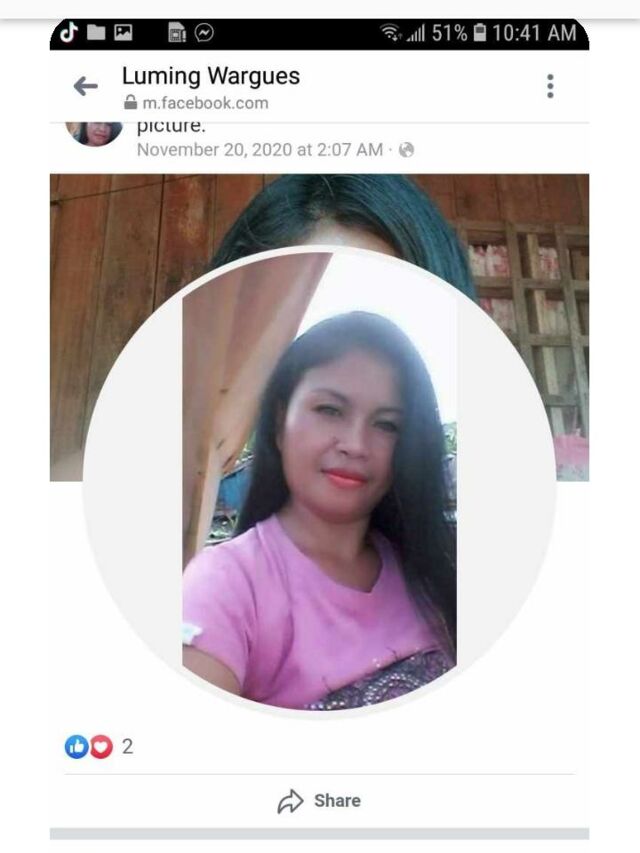Open the post timestamp November 20, 2020

[259, 149]
